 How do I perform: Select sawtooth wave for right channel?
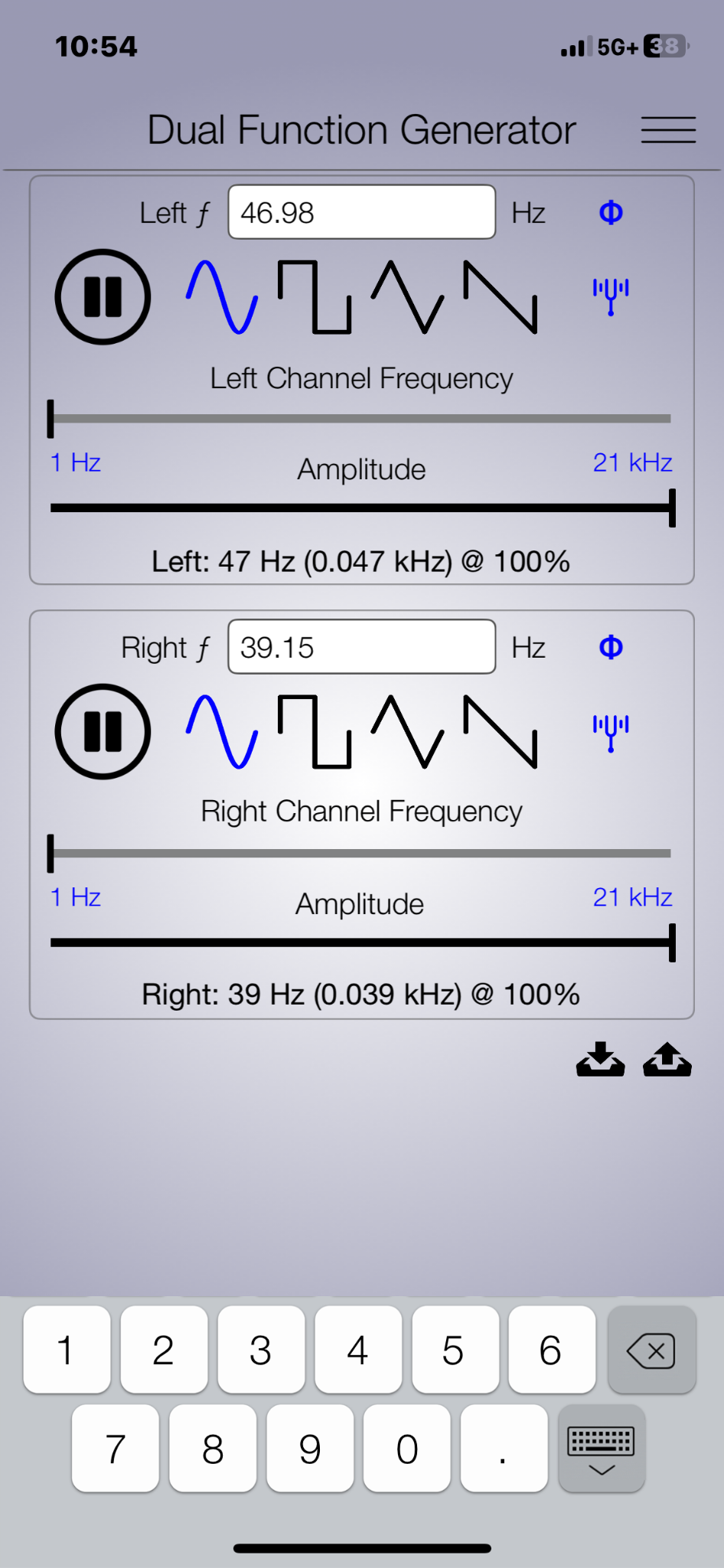click(501, 731)
